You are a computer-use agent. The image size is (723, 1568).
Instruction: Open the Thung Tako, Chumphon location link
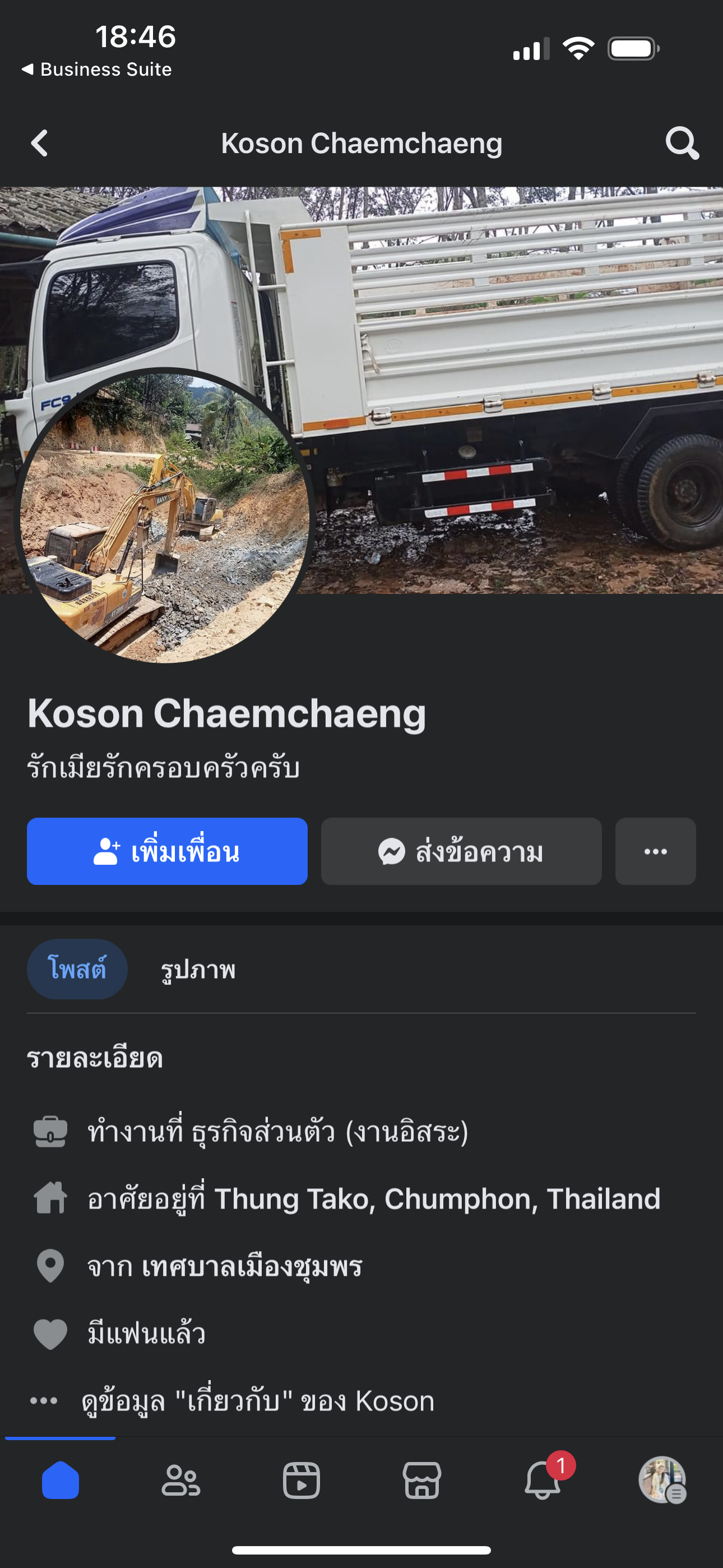[x=437, y=1198]
